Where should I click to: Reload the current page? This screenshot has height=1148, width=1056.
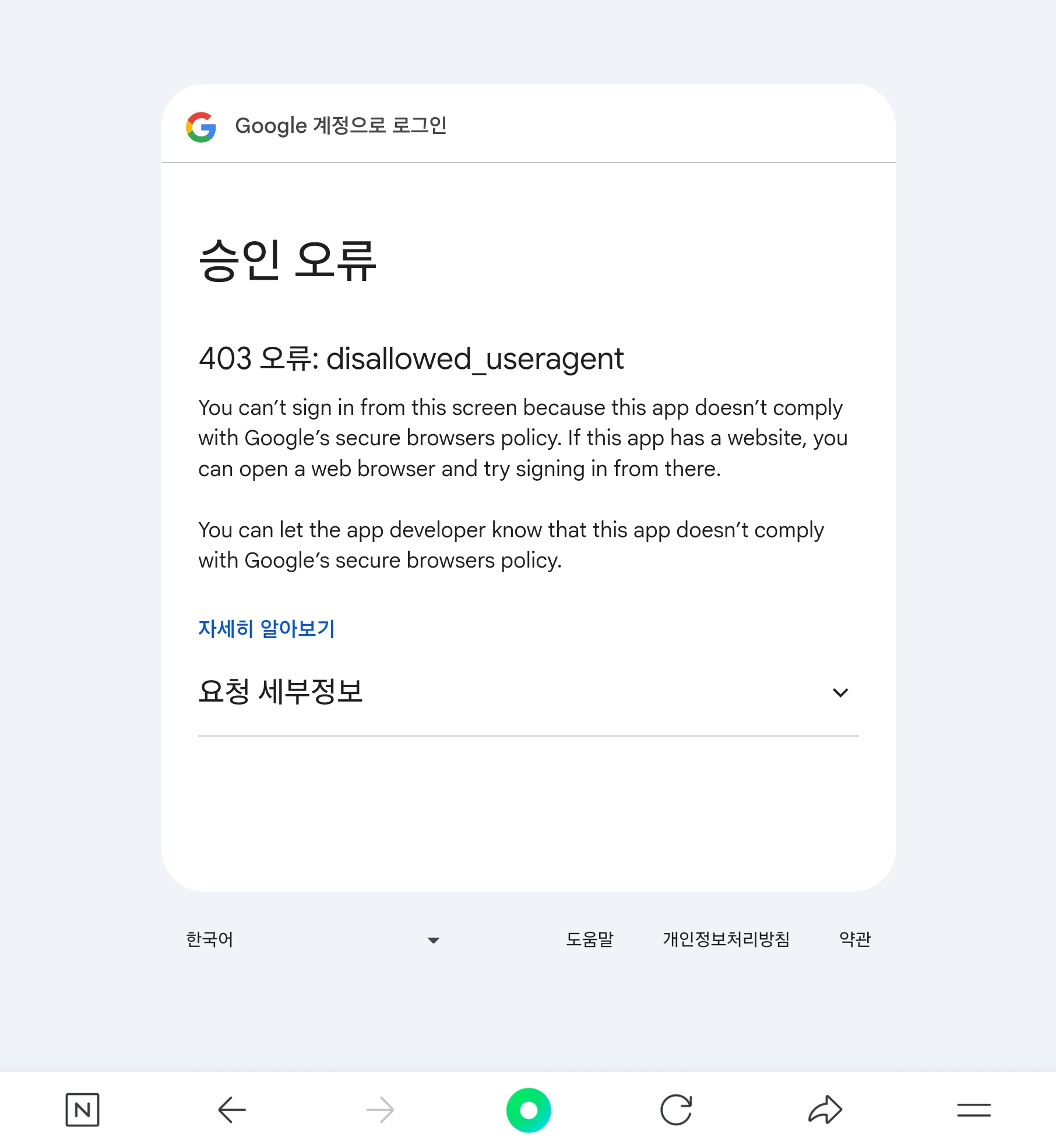(x=676, y=1110)
